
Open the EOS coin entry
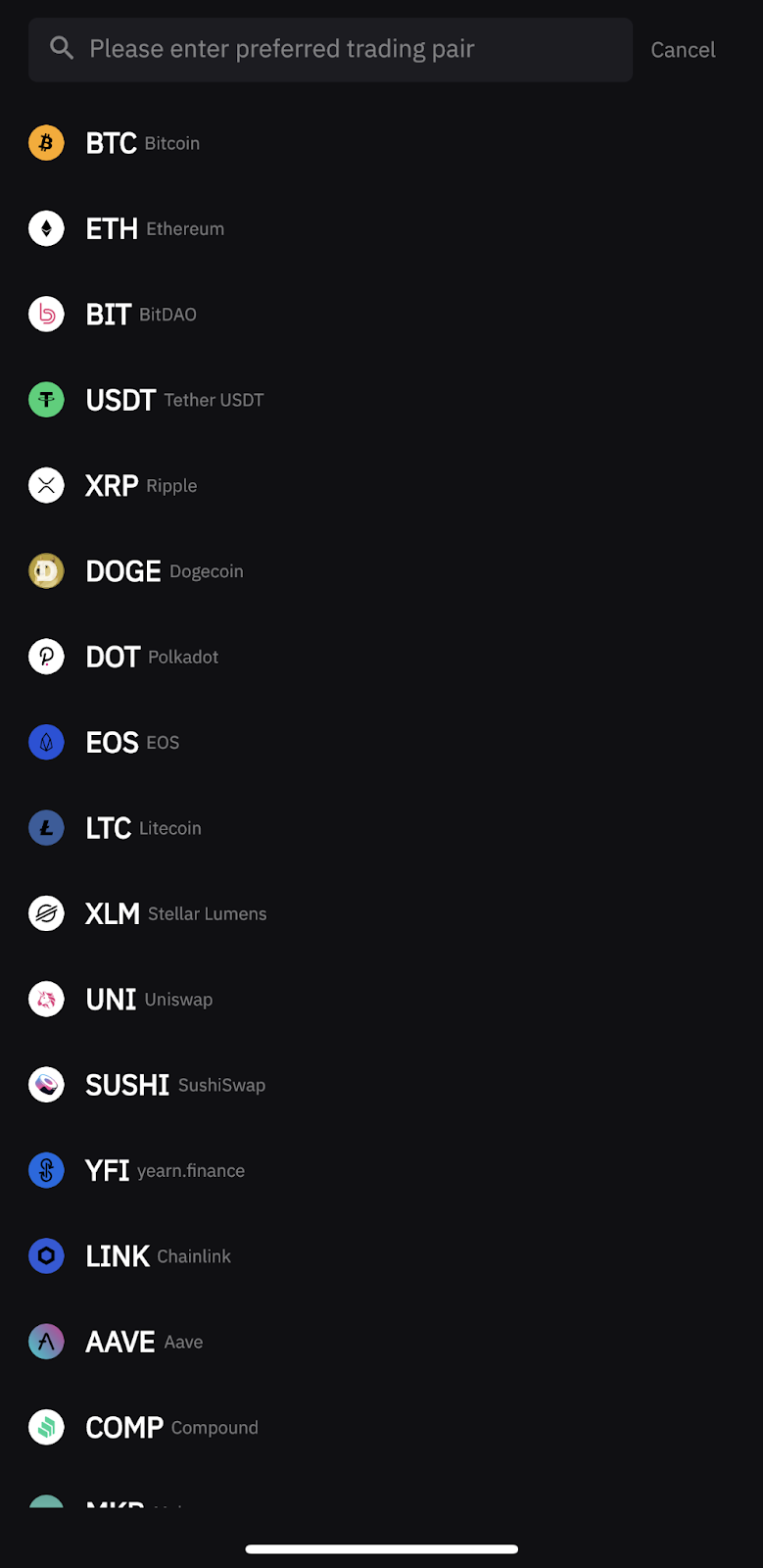[132, 743]
